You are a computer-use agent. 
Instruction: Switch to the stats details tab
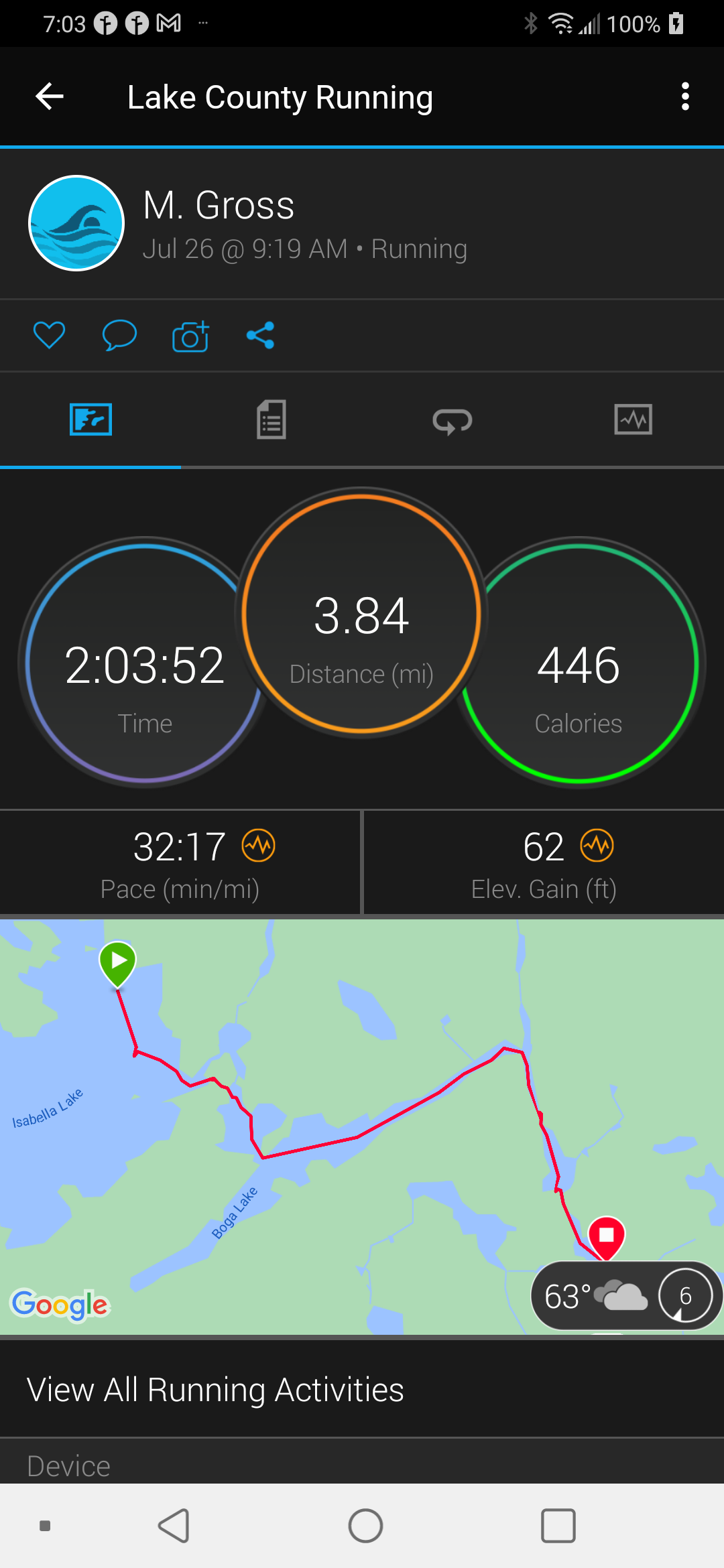tap(271, 420)
